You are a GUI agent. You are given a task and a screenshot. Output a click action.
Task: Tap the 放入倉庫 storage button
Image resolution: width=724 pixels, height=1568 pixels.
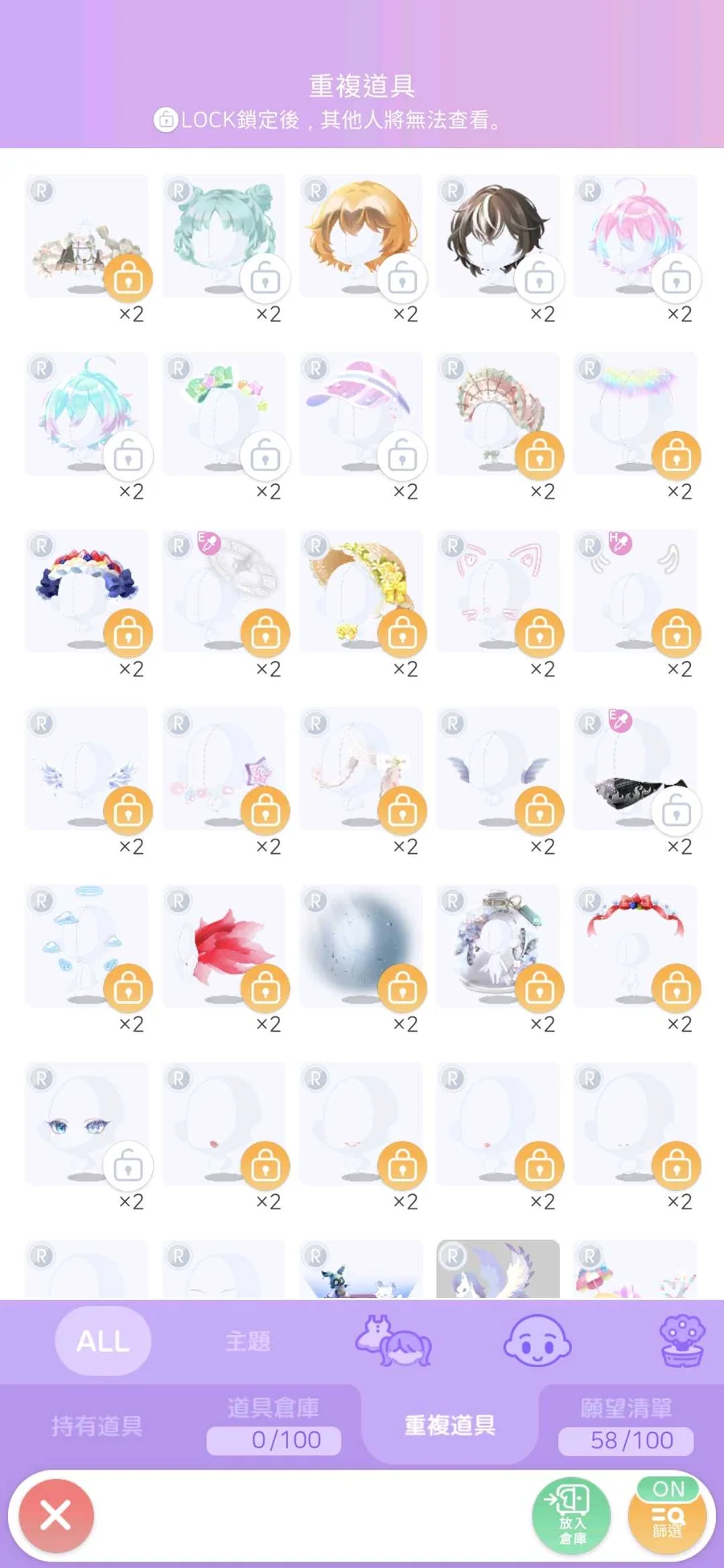(x=572, y=1516)
